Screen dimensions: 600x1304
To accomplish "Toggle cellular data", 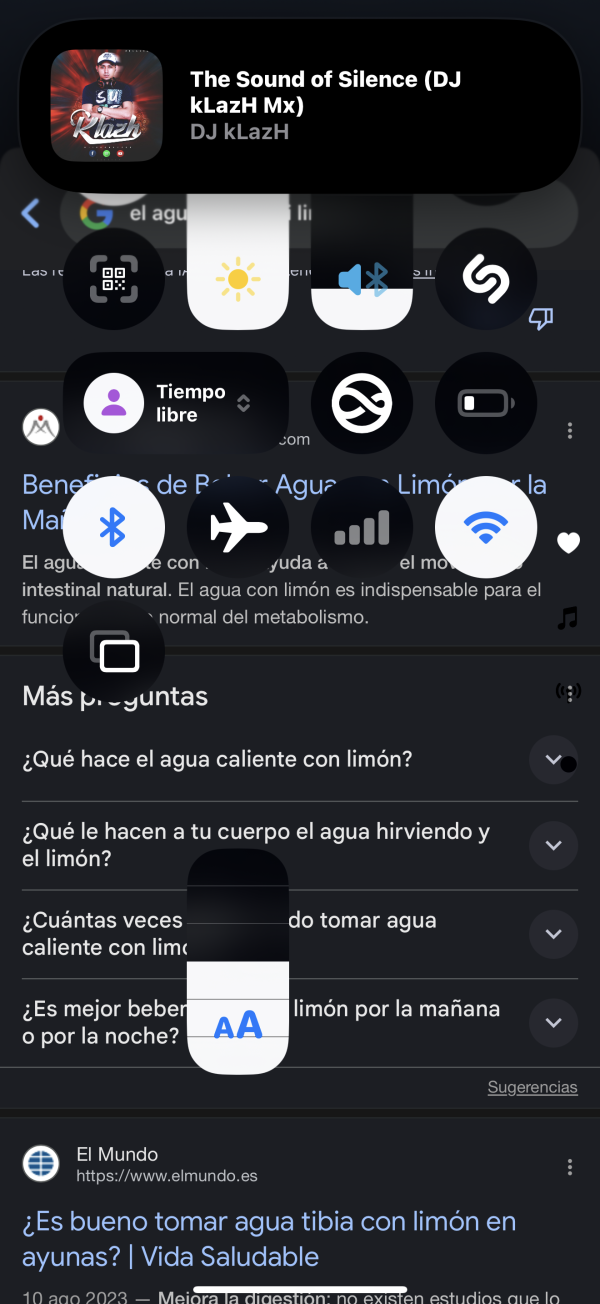I will (x=362, y=527).
